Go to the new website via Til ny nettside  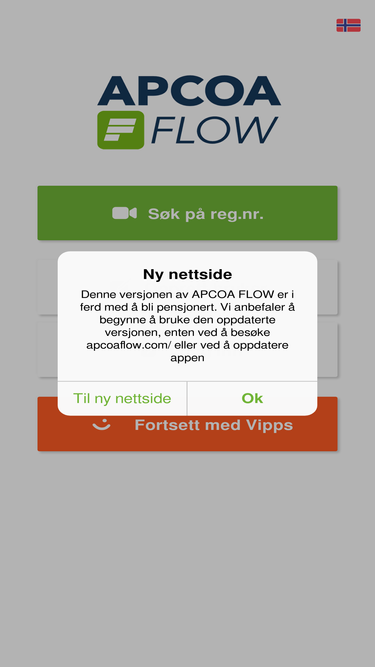122,399
